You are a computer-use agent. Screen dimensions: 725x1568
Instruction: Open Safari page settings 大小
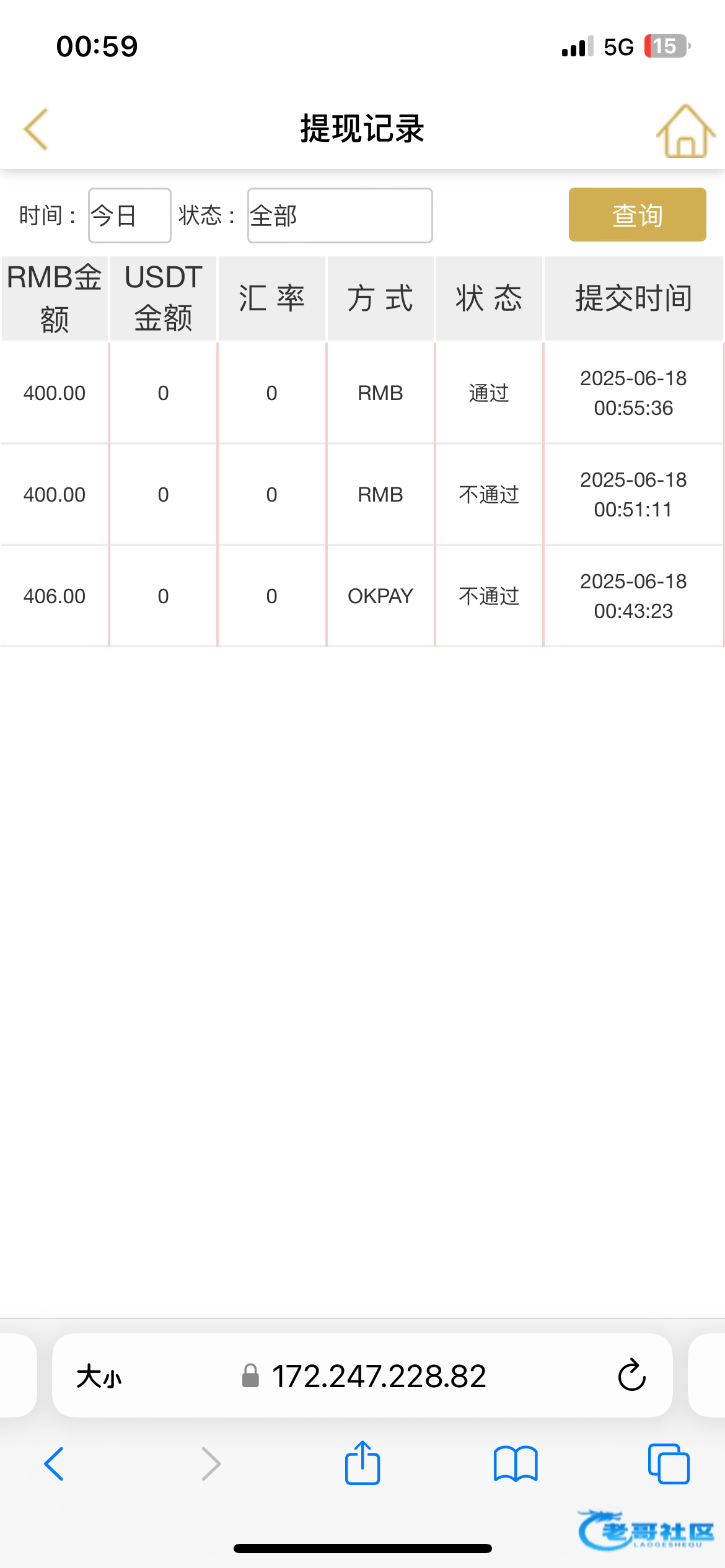point(99,1377)
